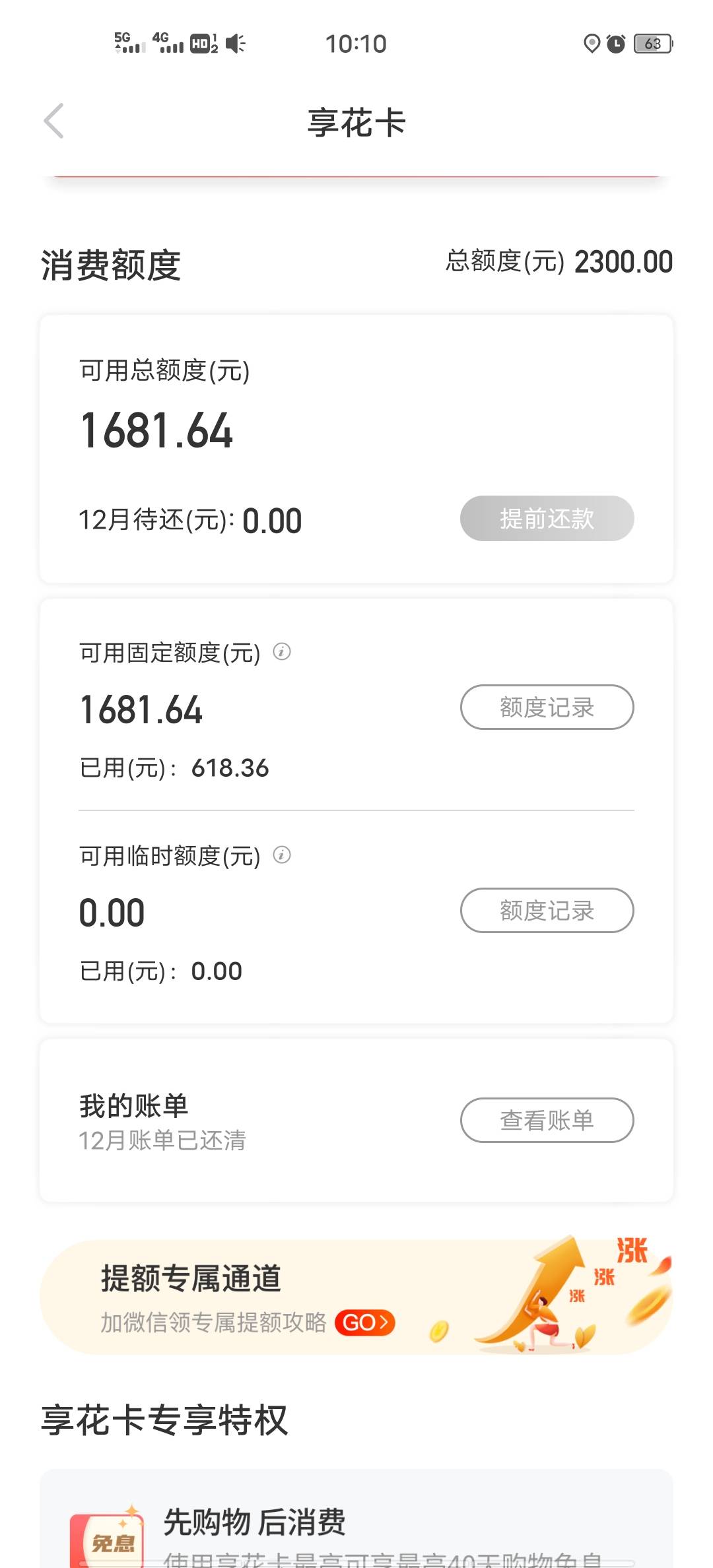This screenshot has width=713, height=1568.
Task: View the bill with 查看账单
Action: [x=547, y=1120]
